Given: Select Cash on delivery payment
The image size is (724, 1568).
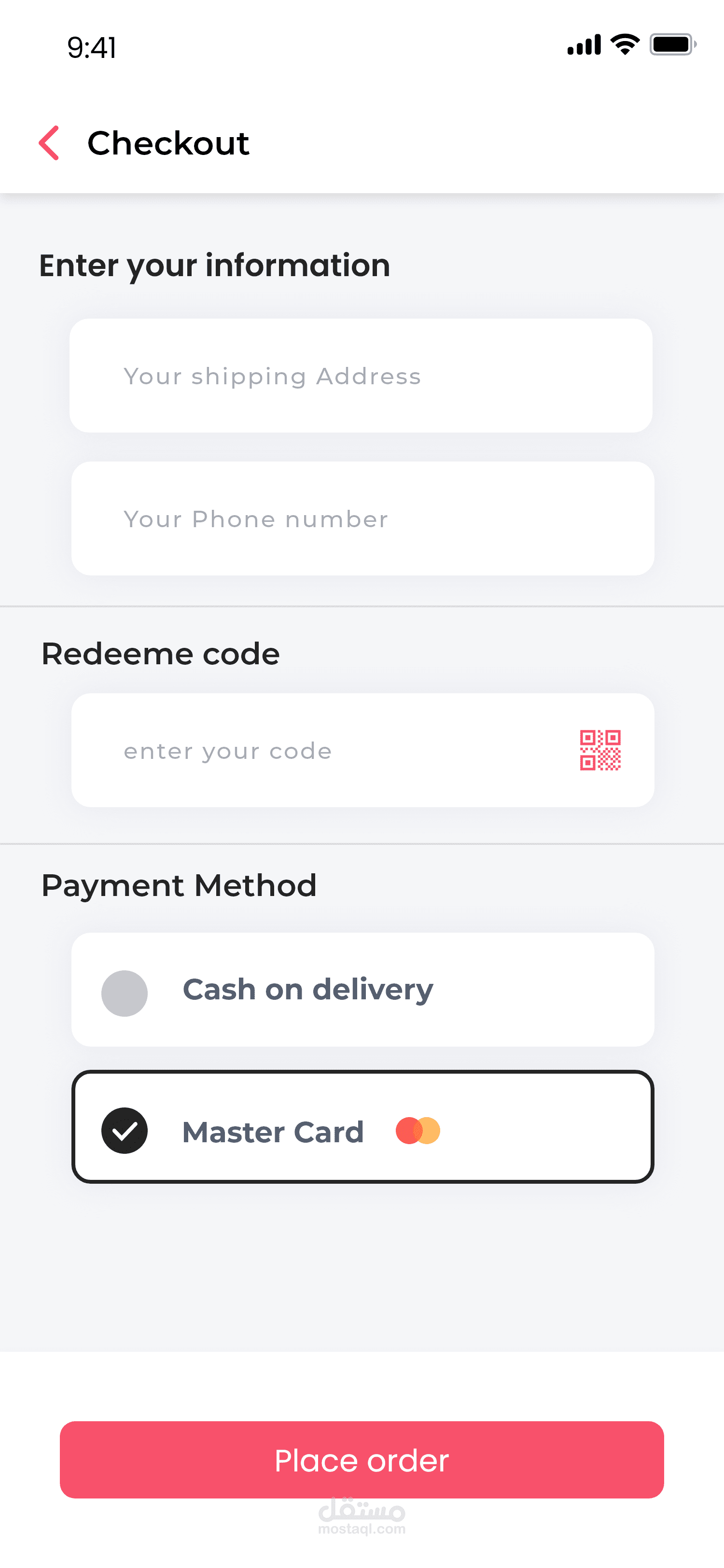Looking at the screenshot, I should (362, 990).
